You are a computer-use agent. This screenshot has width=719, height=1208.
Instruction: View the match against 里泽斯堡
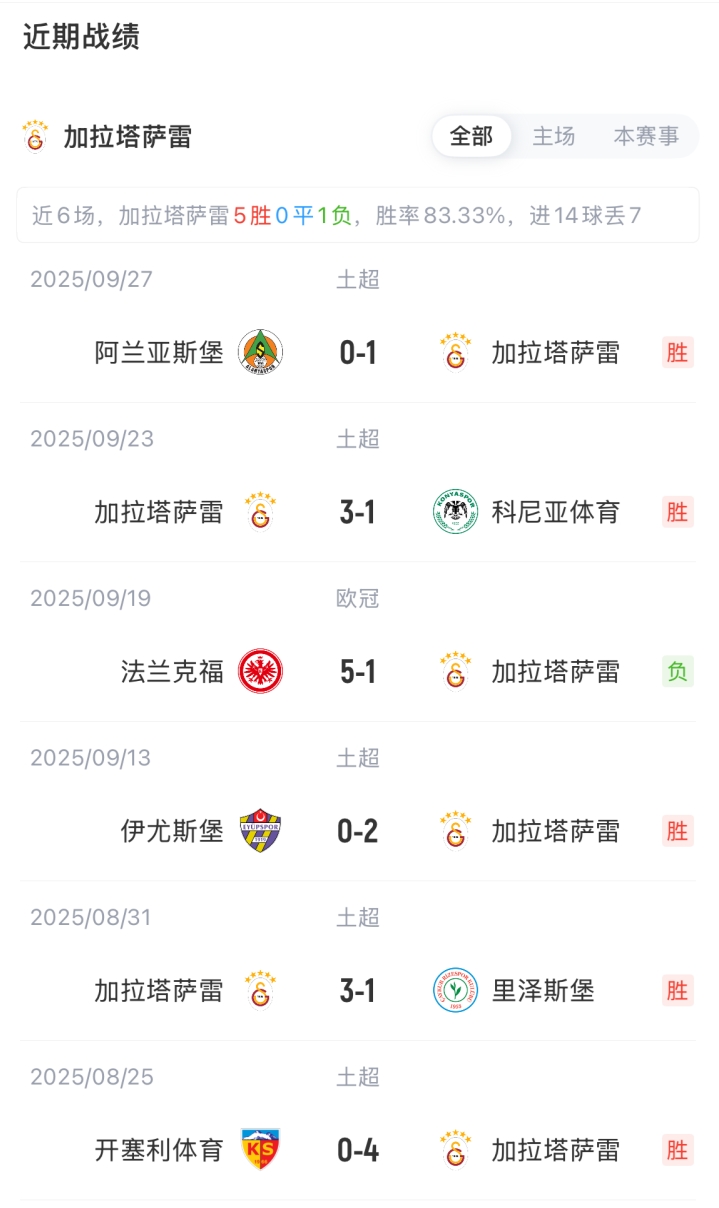click(x=358, y=990)
